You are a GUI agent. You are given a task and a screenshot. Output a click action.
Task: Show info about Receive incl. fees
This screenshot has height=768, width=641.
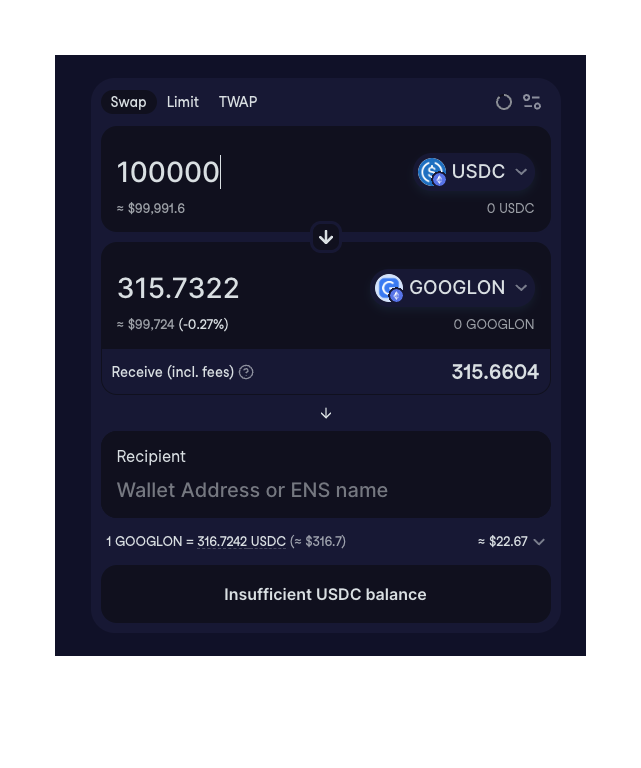(247, 372)
